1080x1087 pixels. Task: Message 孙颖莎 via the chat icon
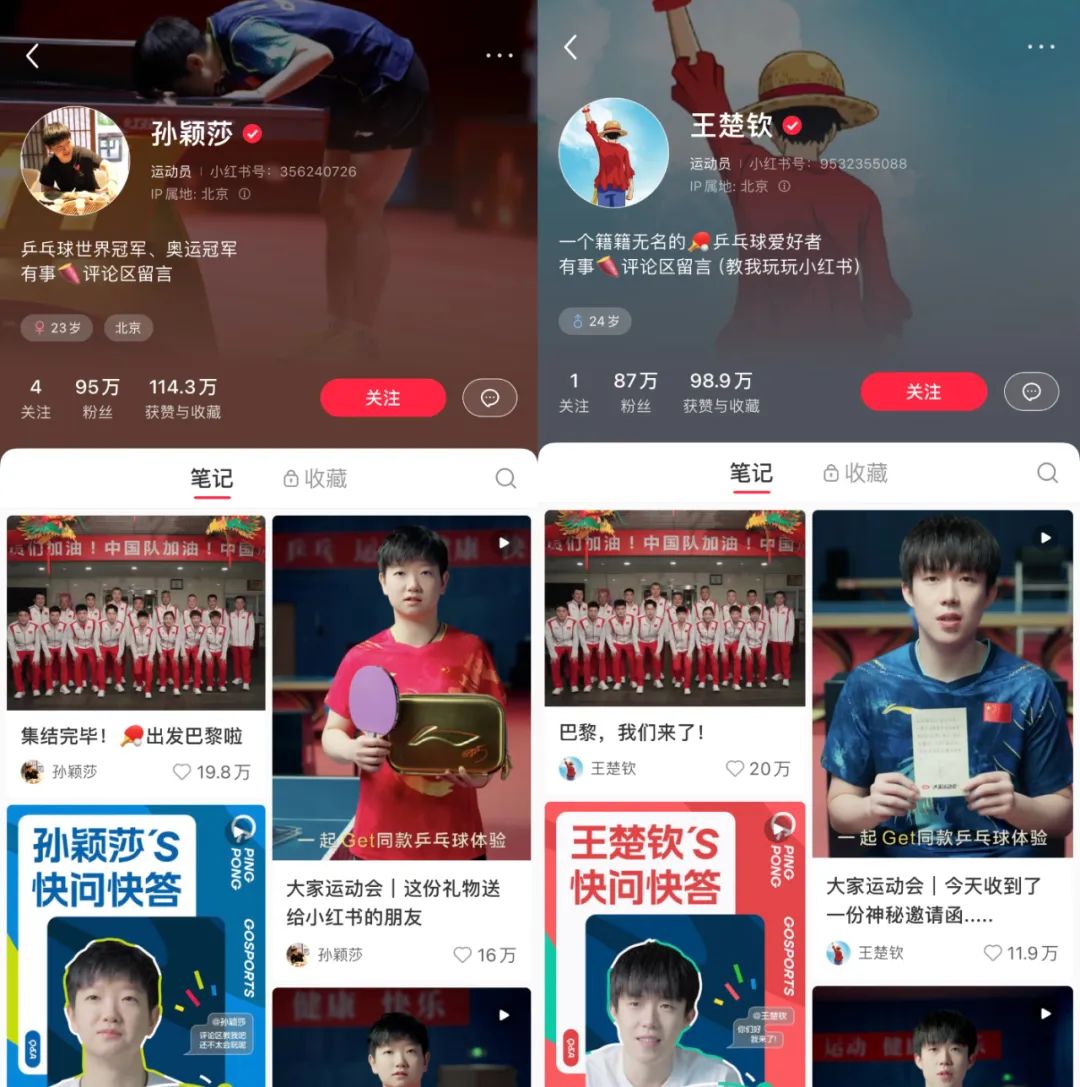(490, 398)
